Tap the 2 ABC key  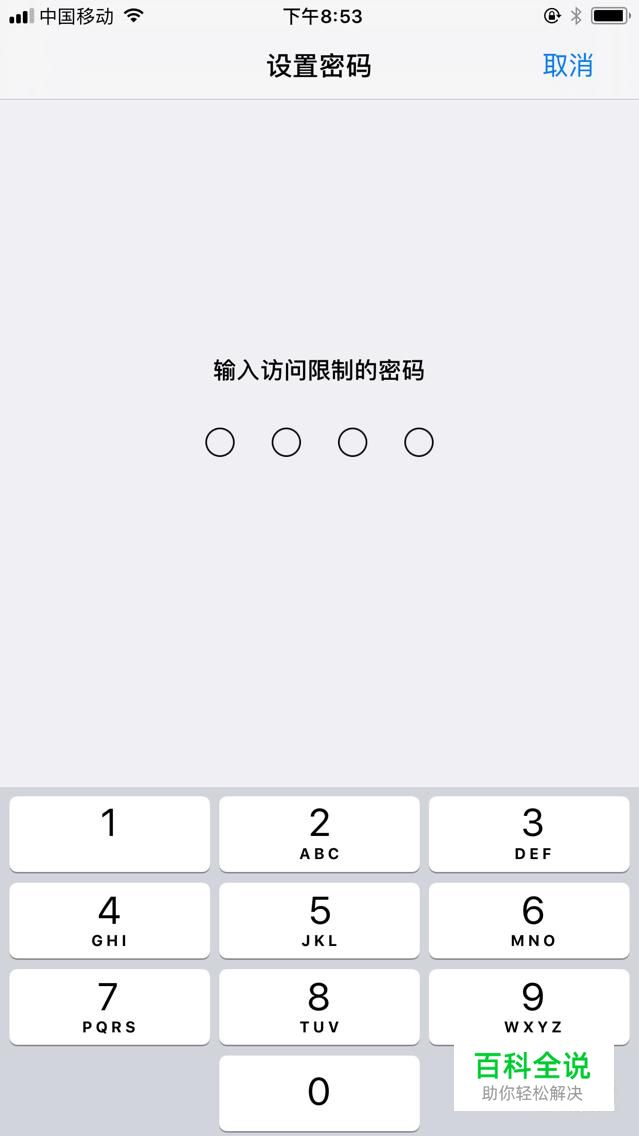(320, 834)
